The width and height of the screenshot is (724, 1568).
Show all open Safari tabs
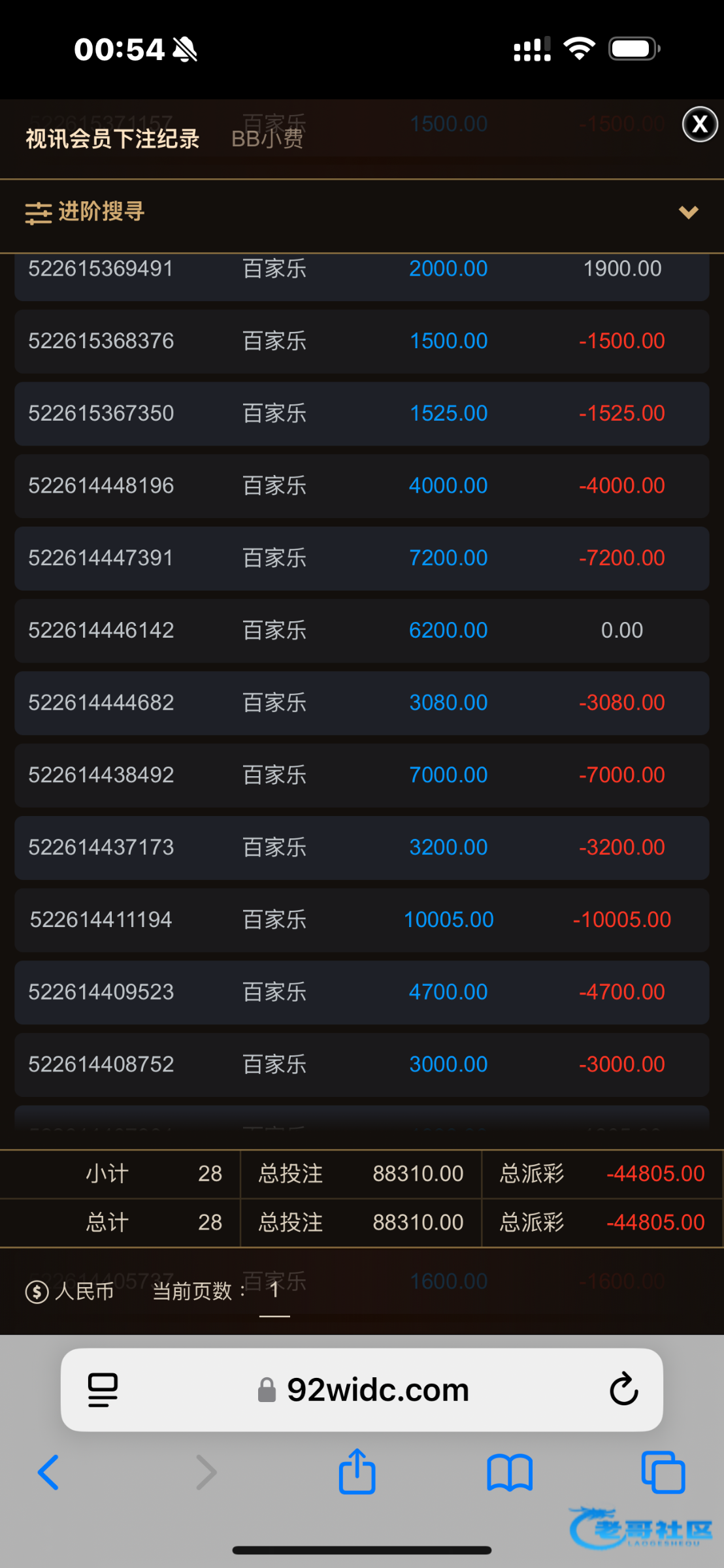click(663, 1473)
